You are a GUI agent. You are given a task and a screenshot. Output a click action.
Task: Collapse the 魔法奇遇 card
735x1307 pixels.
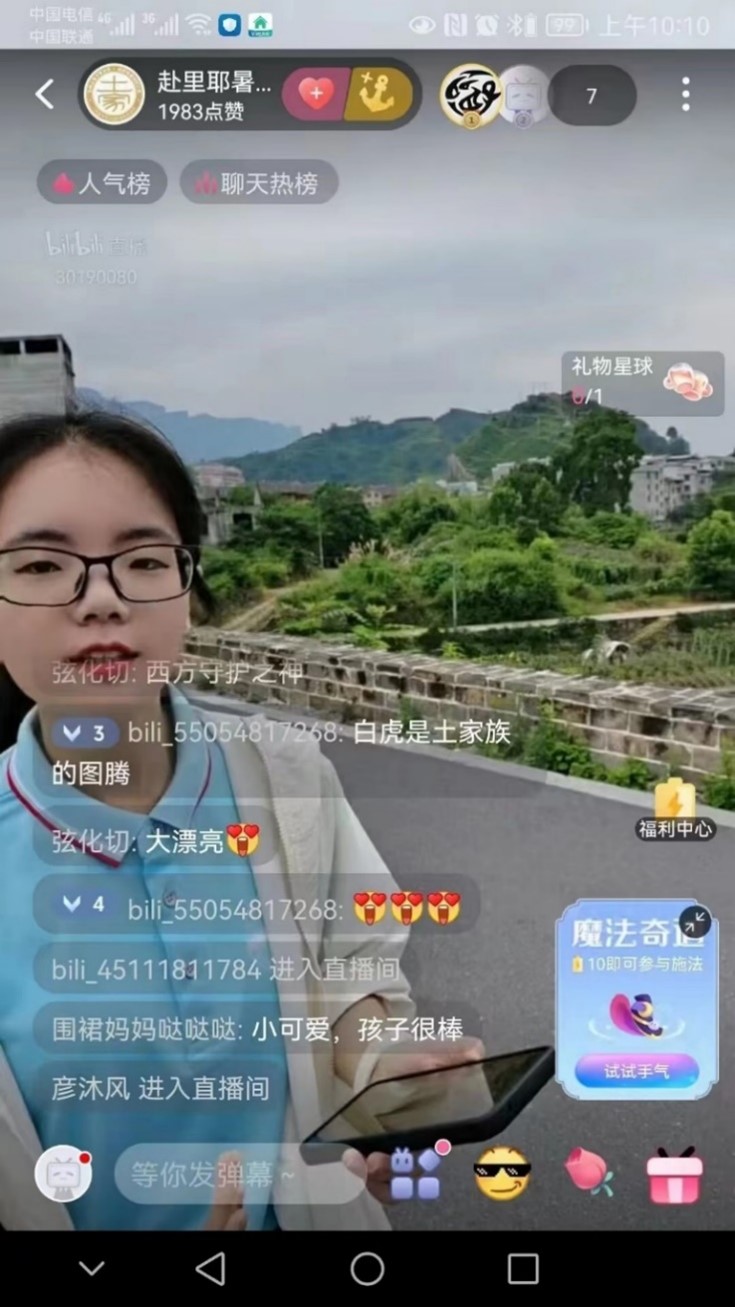[694, 921]
